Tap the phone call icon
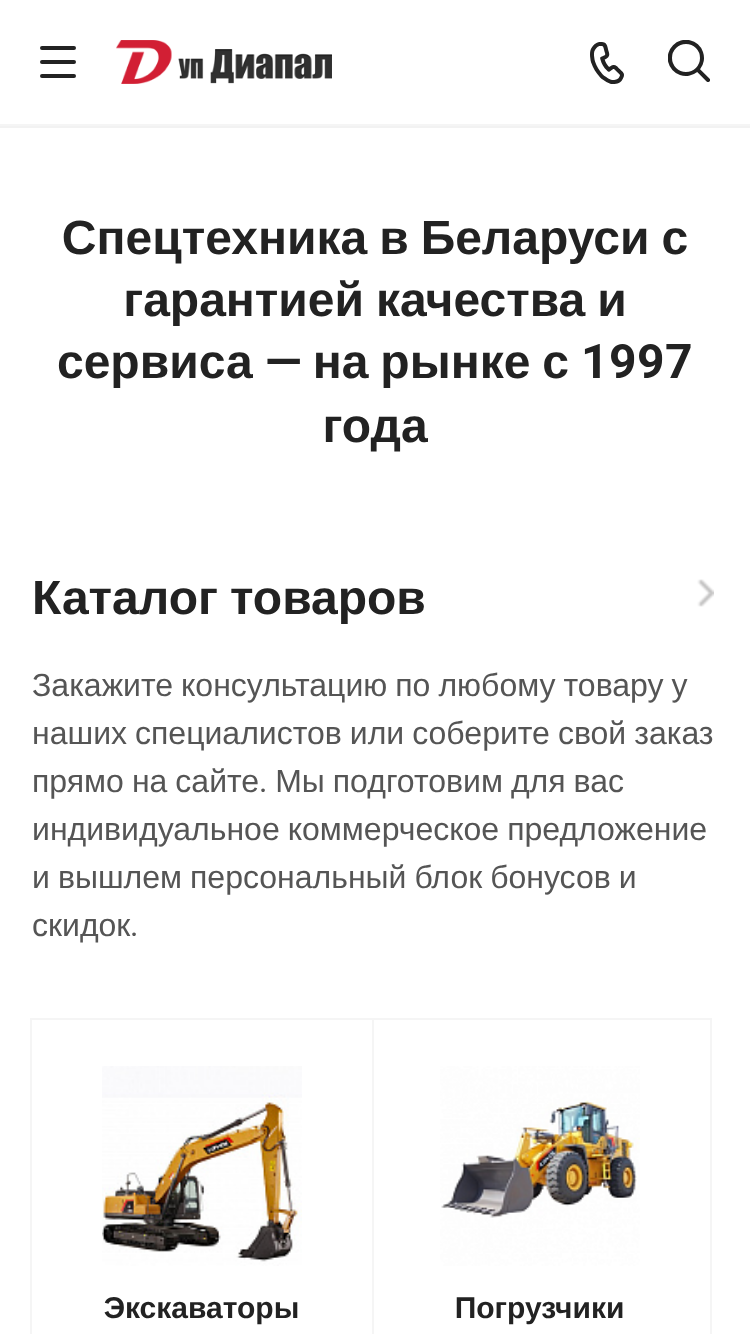The height and width of the screenshot is (1334, 750). [x=607, y=62]
